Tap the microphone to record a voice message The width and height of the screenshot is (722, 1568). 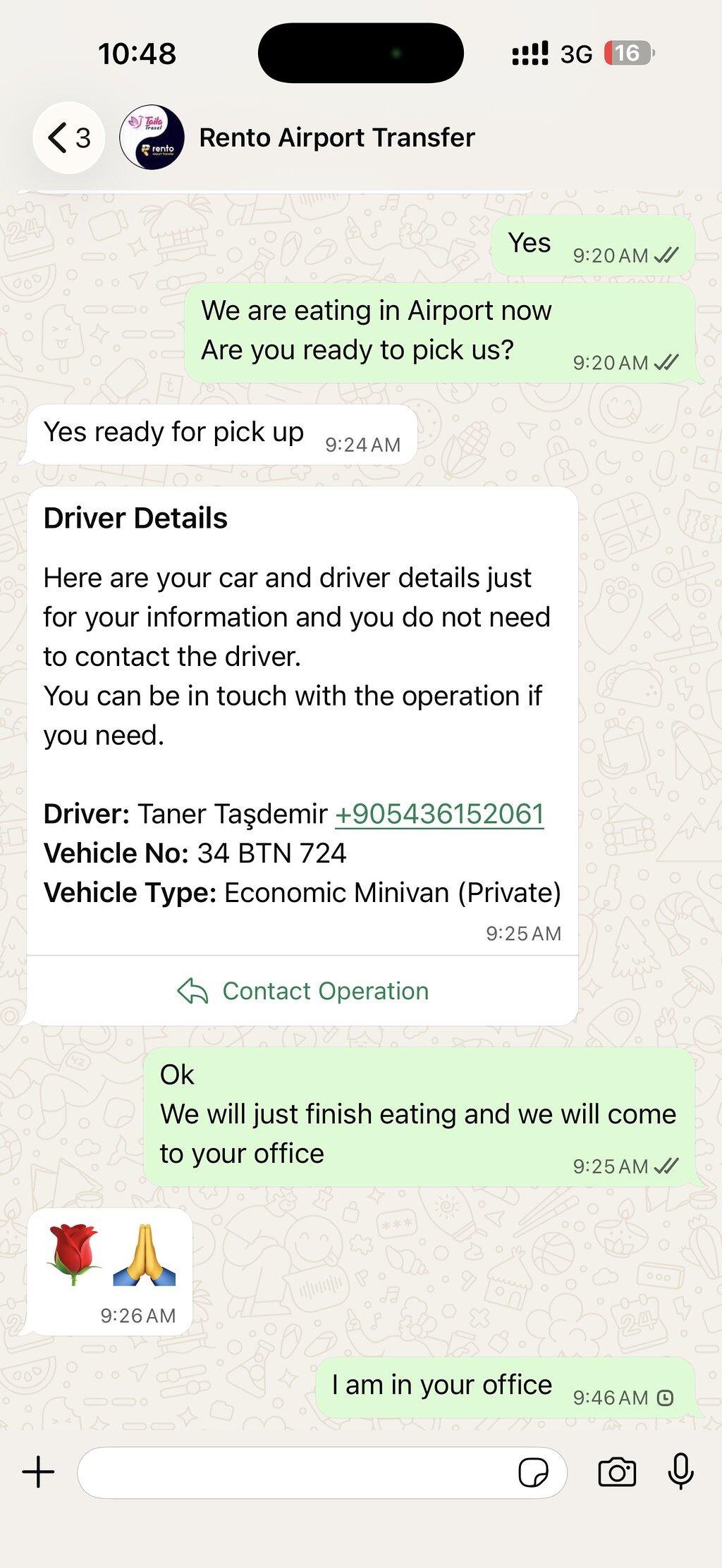click(x=680, y=1471)
